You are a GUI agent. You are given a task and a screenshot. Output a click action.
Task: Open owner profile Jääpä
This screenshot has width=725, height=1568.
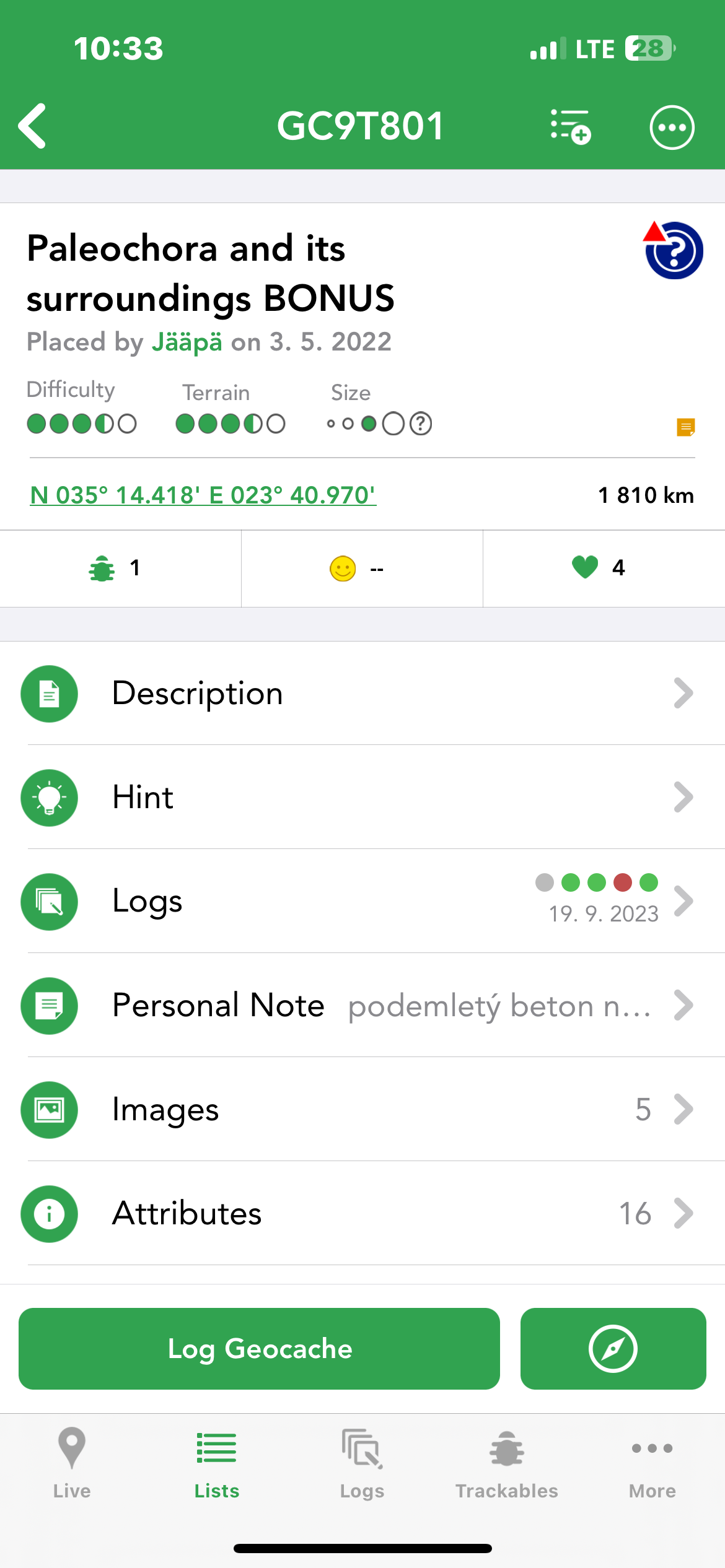(x=187, y=342)
